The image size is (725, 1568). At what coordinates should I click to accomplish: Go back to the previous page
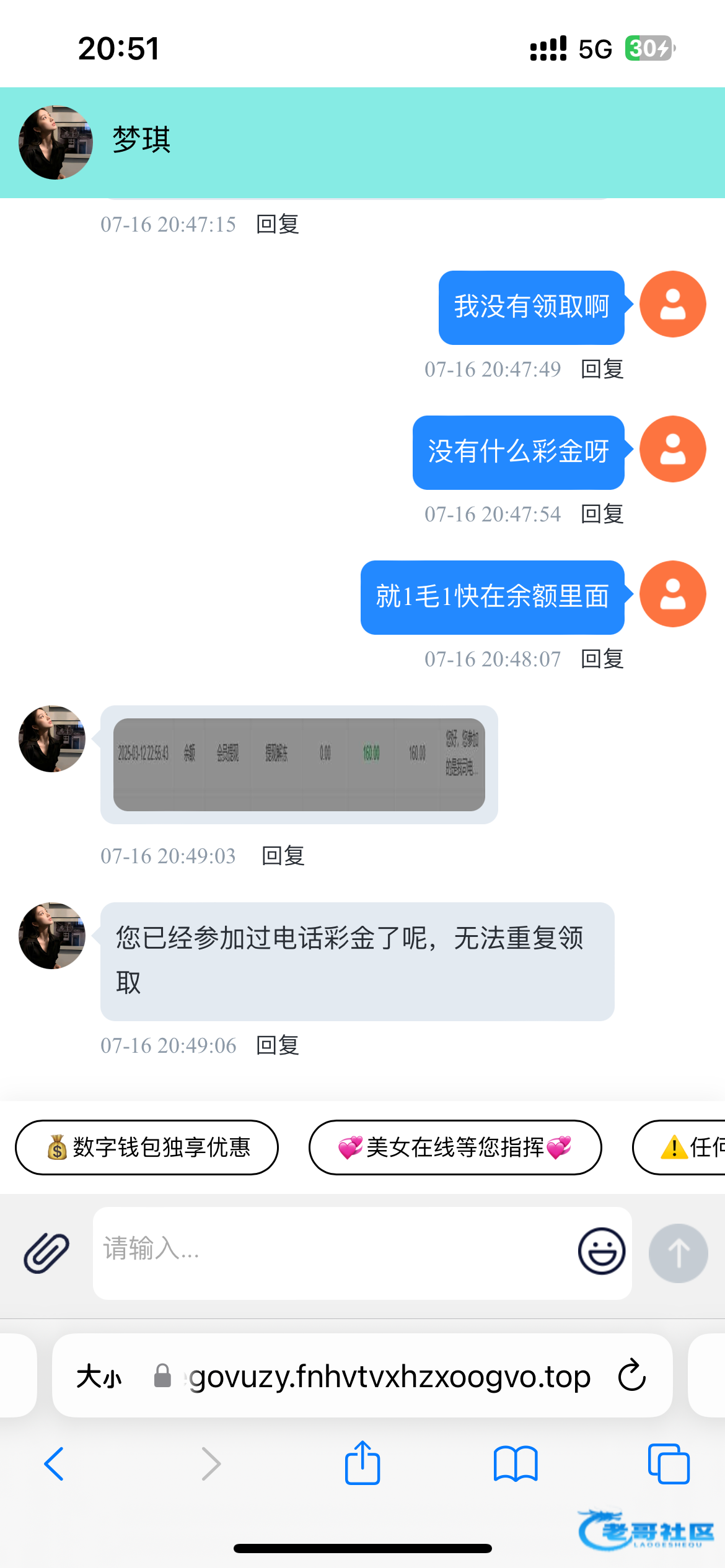pos(55,1464)
